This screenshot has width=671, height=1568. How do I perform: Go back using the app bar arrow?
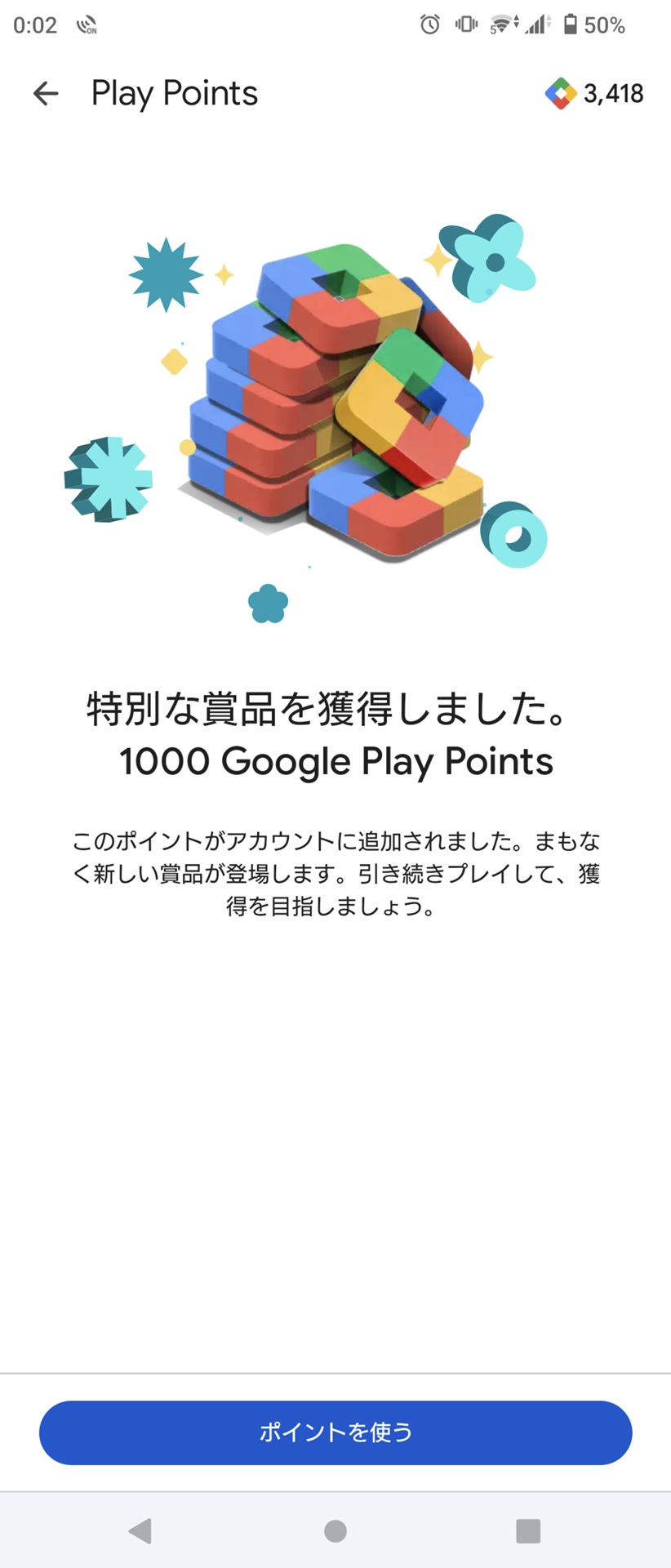coord(46,94)
